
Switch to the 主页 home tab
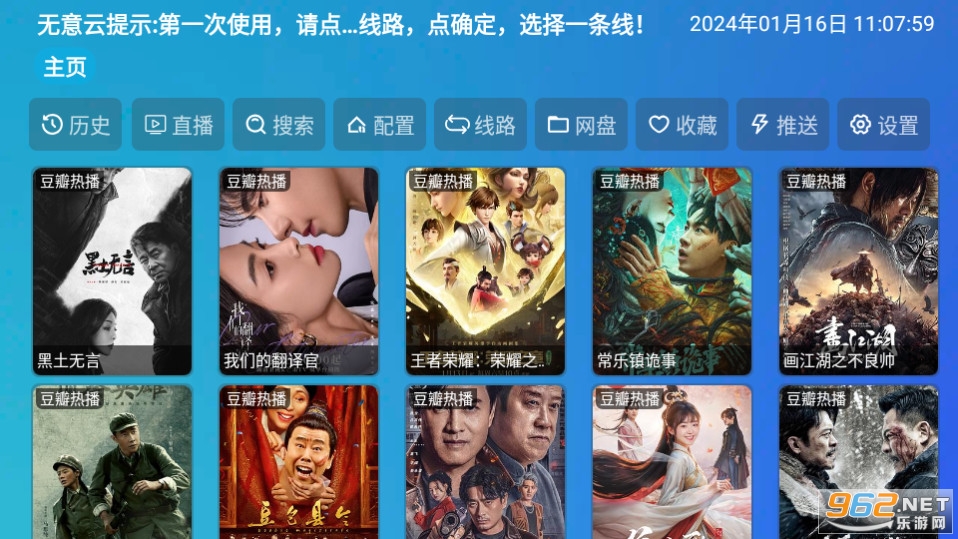click(65, 68)
